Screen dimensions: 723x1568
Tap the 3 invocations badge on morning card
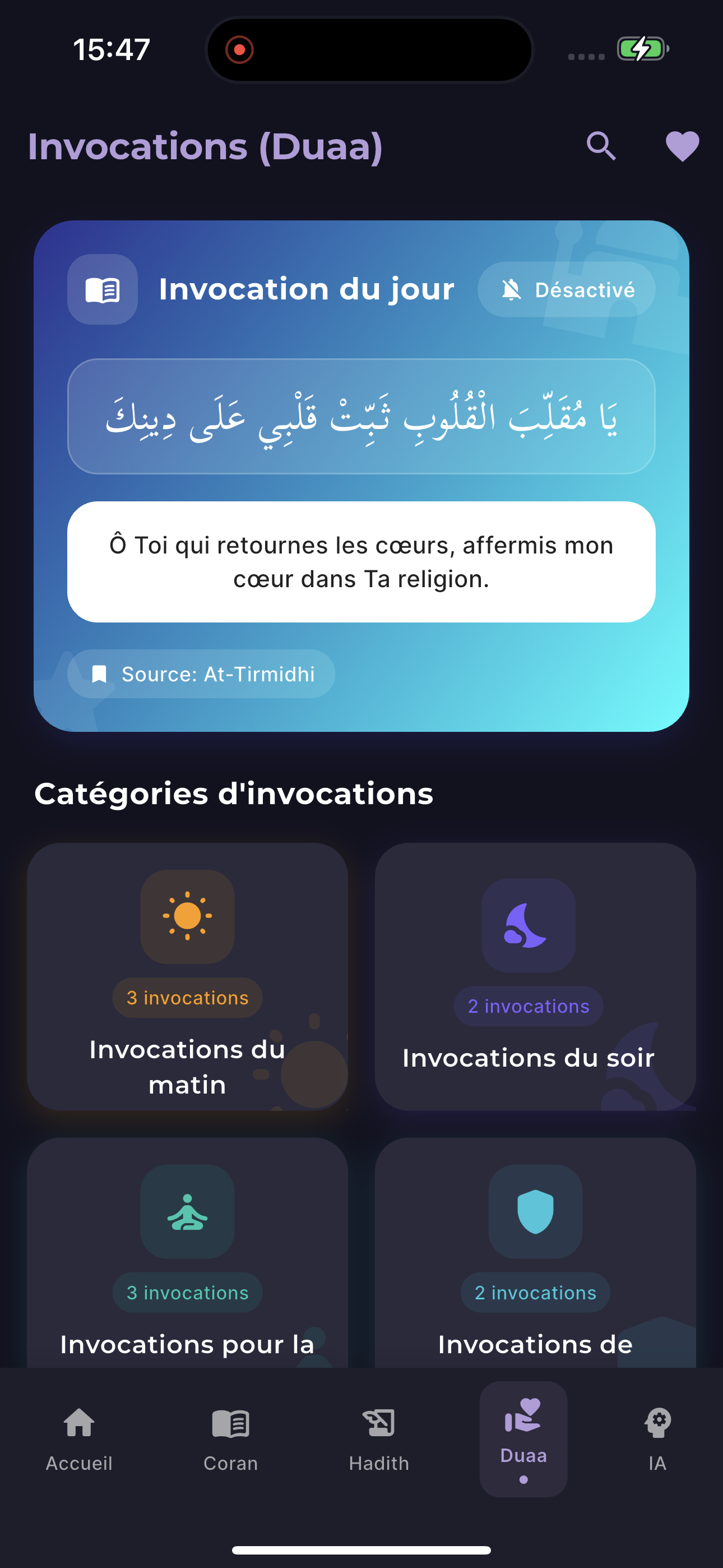coord(187,998)
